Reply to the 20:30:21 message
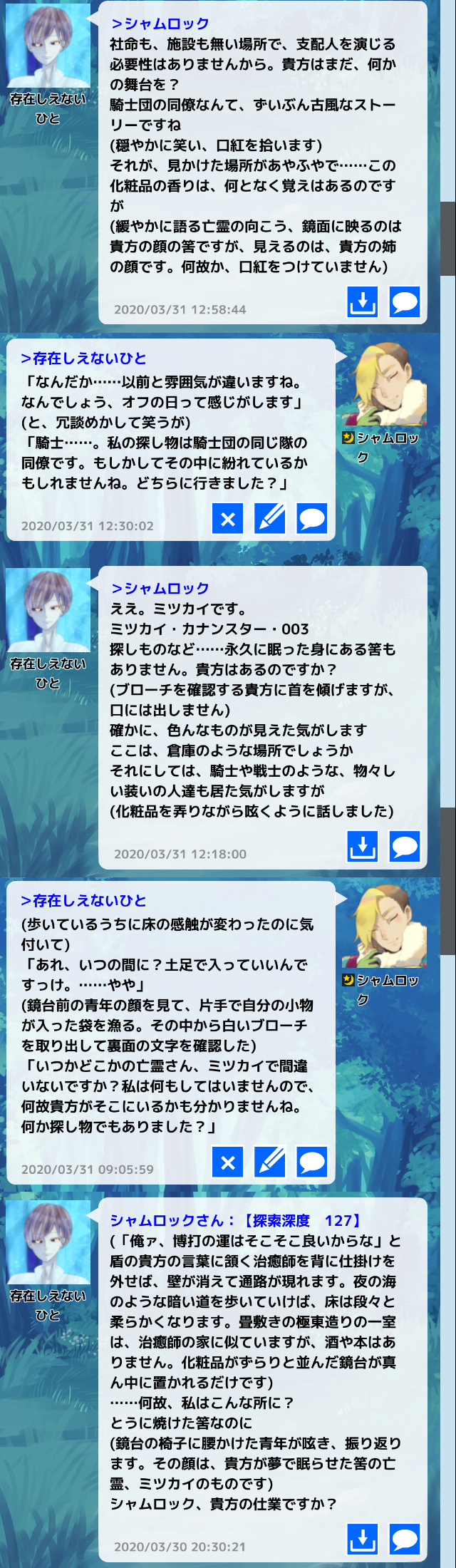The height and width of the screenshot is (1568, 456). pyautogui.click(x=405, y=1520)
